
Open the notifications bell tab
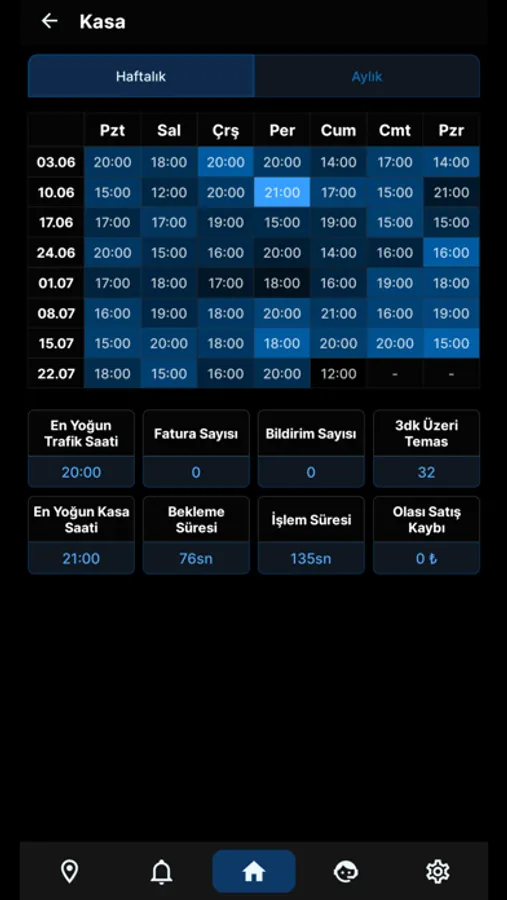pos(161,871)
